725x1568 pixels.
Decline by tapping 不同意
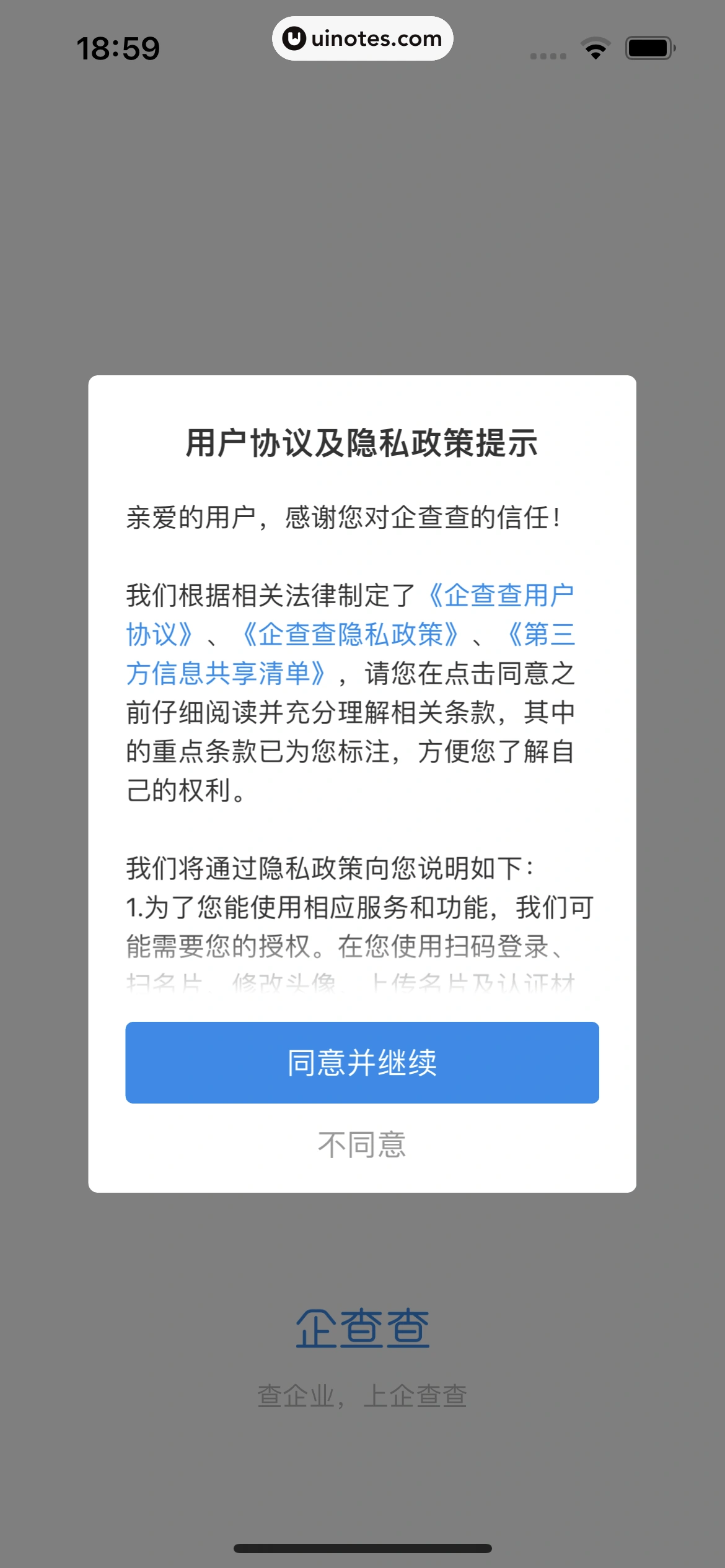click(x=362, y=1144)
